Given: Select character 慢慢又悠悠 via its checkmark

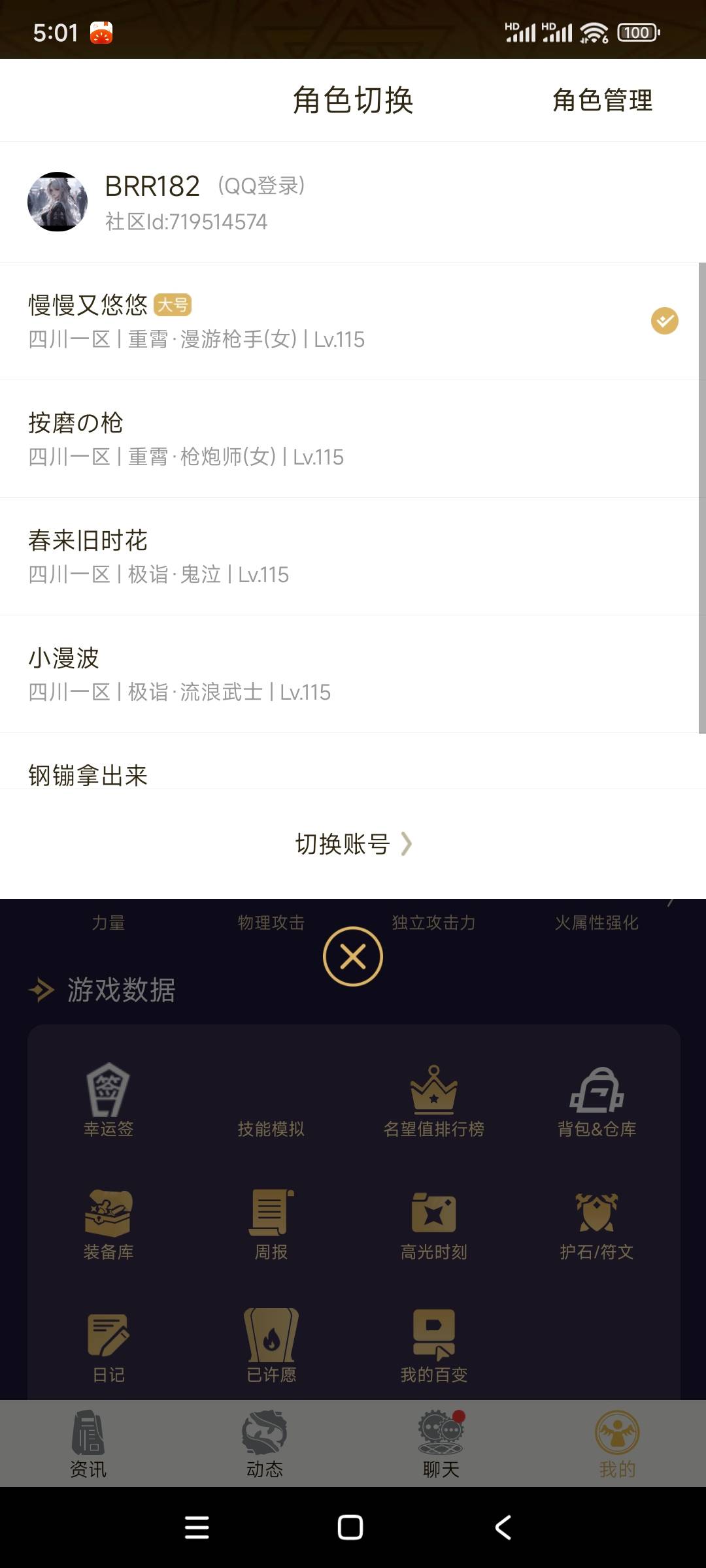Looking at the screenshot, I should pos(665,319).
